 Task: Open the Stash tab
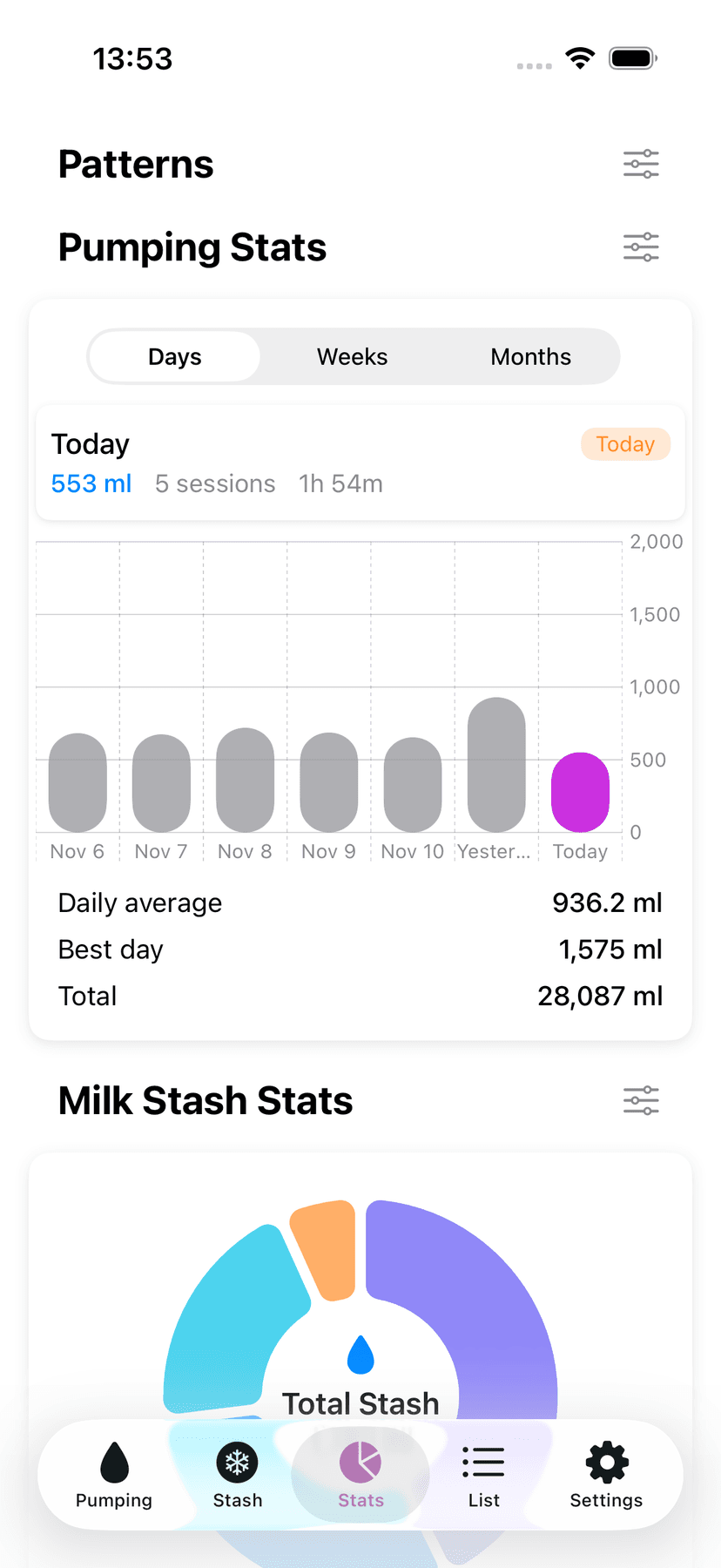point(238,1475)
